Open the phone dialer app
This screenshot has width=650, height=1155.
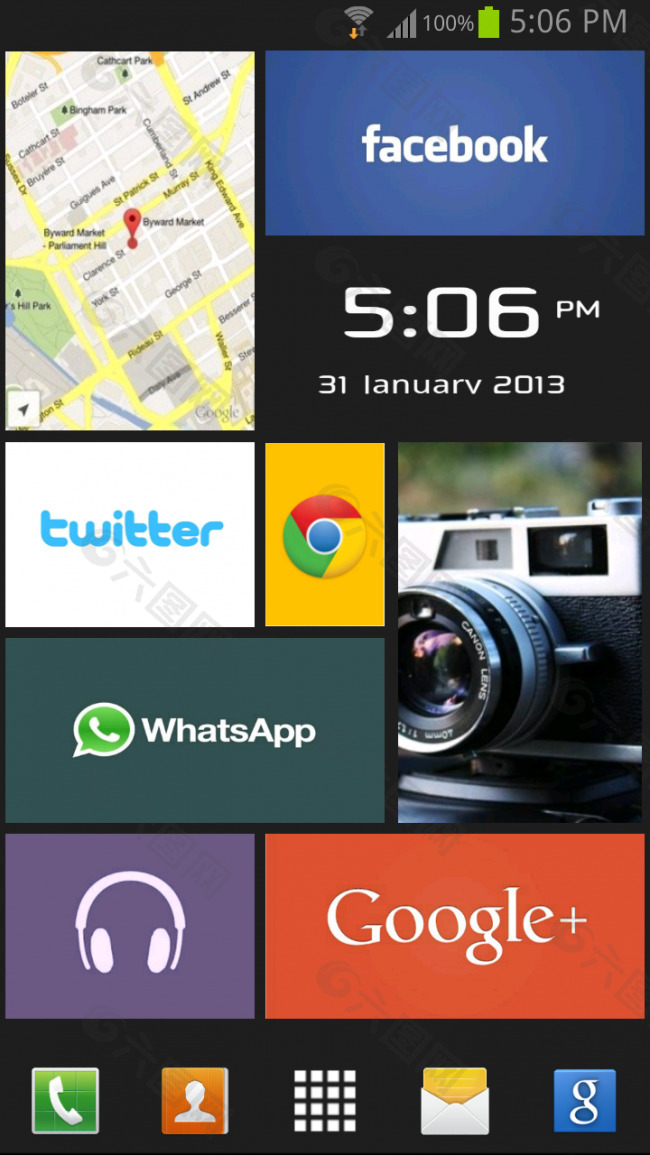tap(65, 1100)
